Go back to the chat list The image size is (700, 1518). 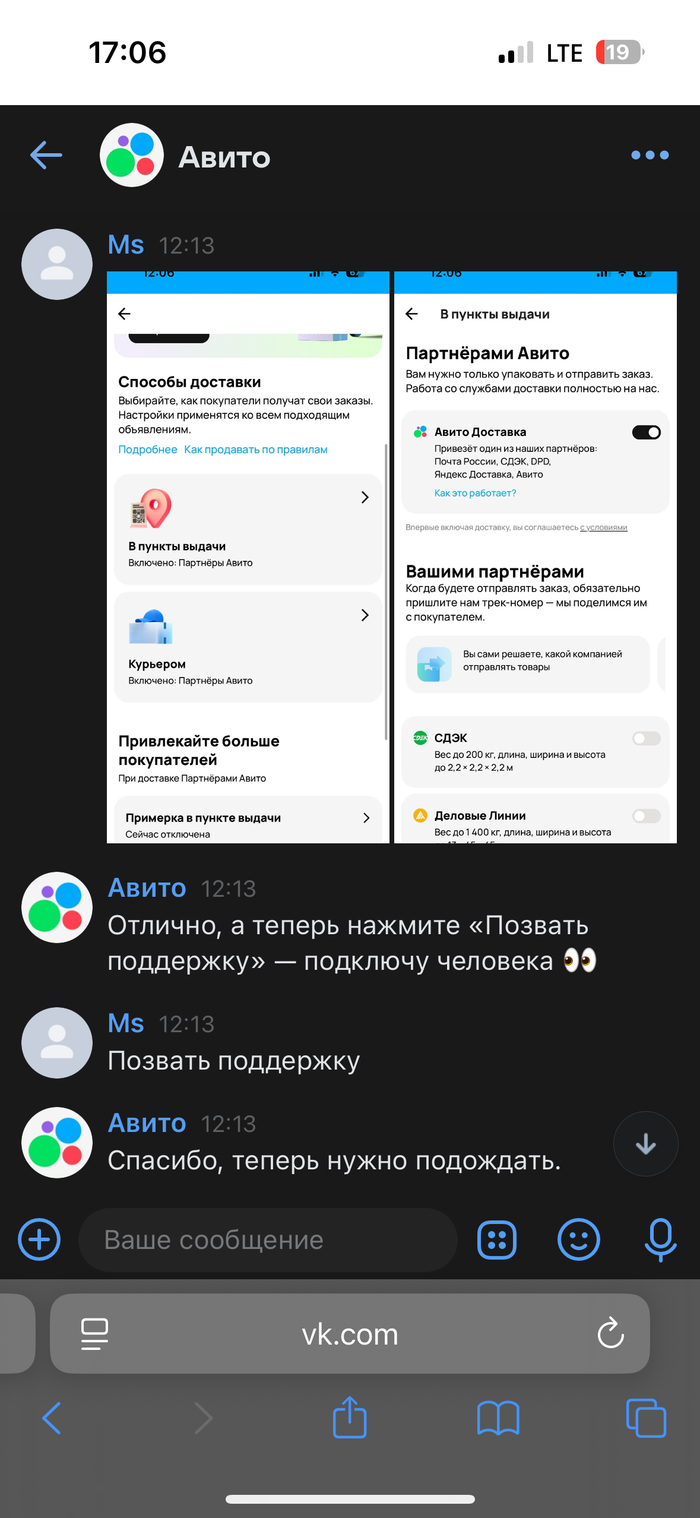tap(46, 155)
